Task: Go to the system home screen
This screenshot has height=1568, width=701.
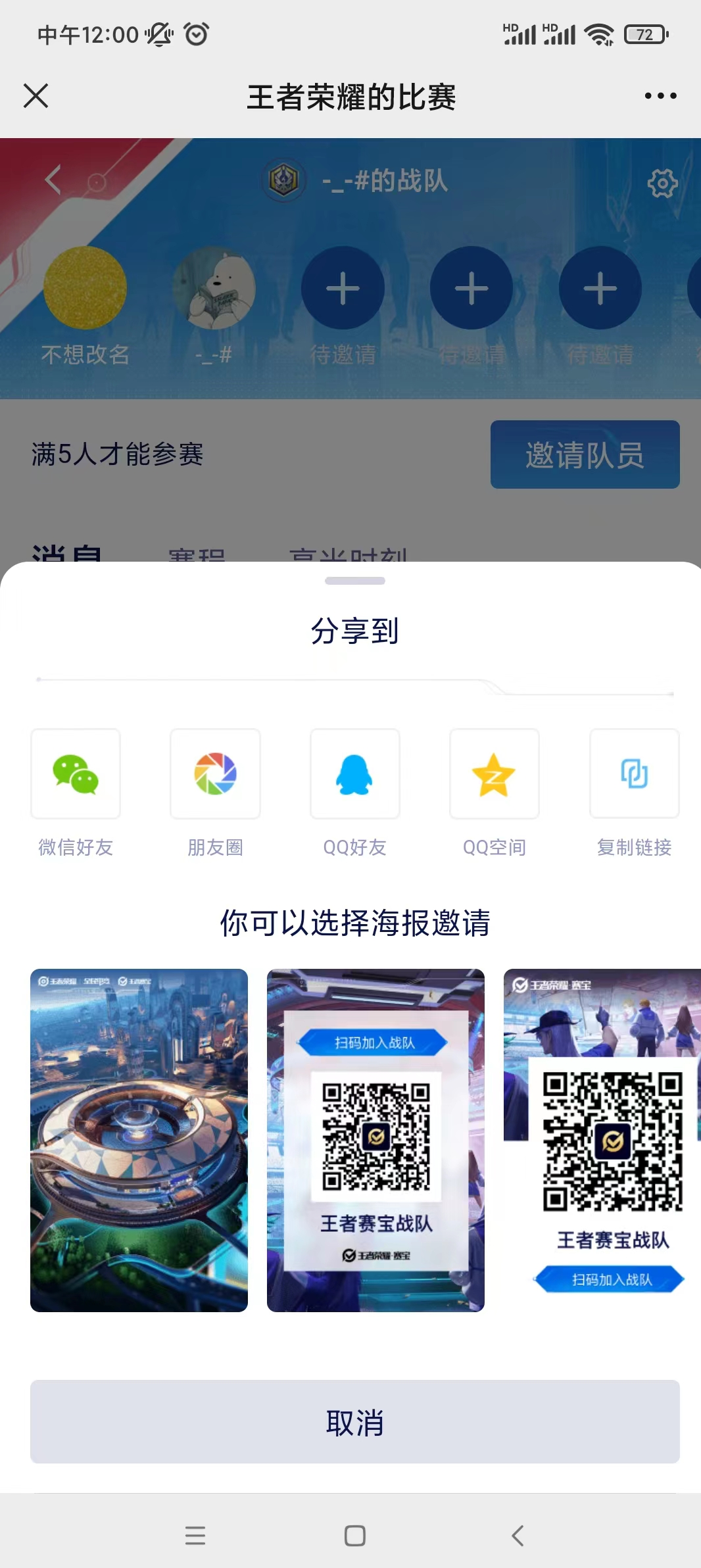Action: pos(355,1536)
